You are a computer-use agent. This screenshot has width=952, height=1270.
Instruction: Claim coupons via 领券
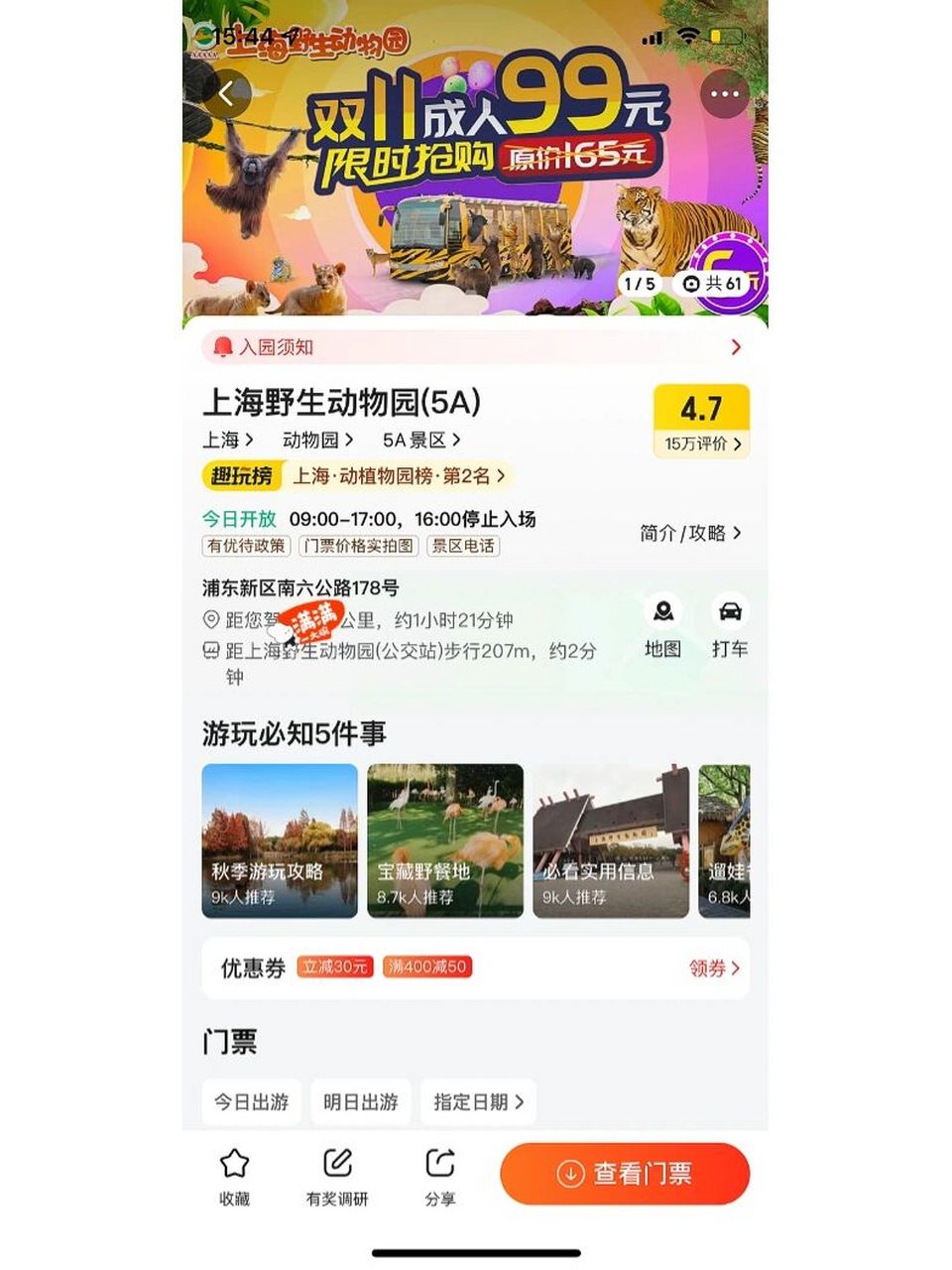pyautogui.click(x=714, y=968)
